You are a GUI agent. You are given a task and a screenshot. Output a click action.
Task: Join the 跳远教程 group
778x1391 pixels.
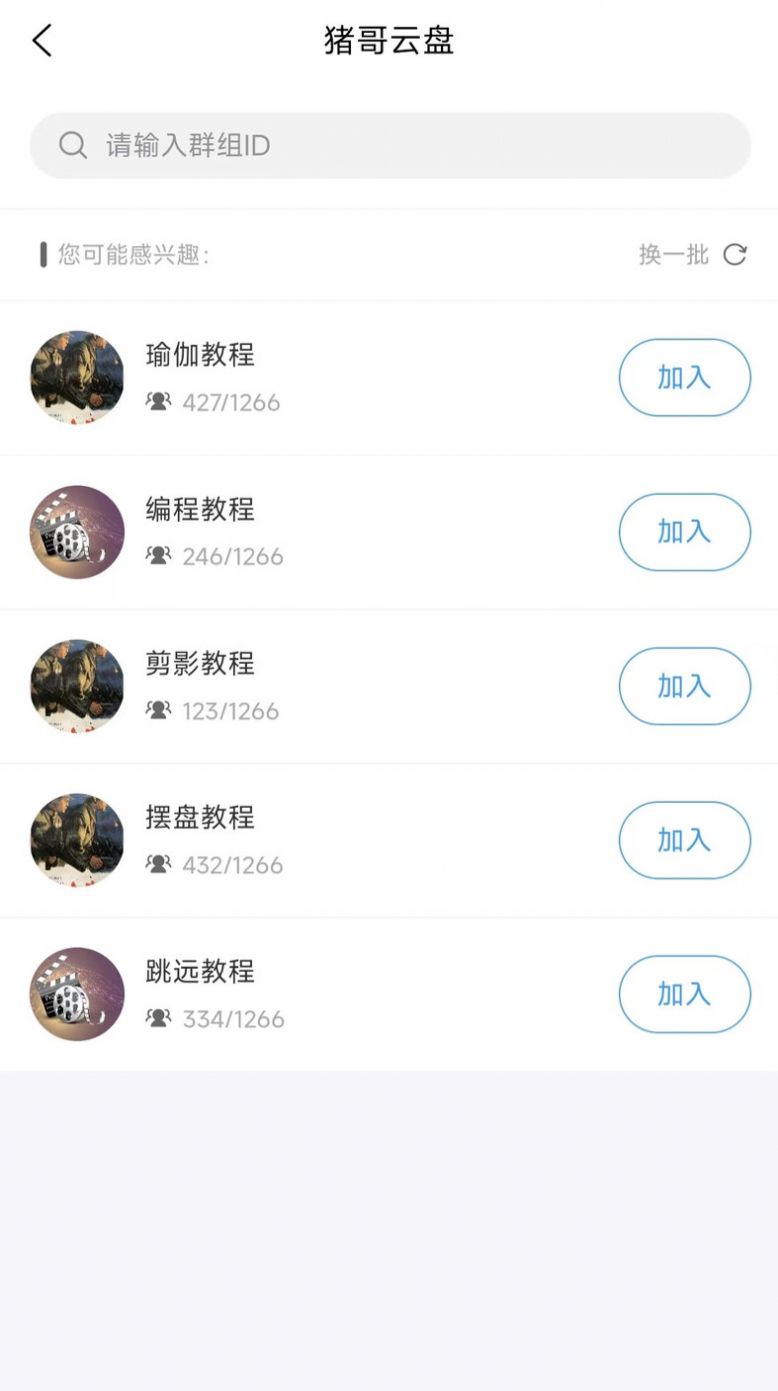coord(684,994)
